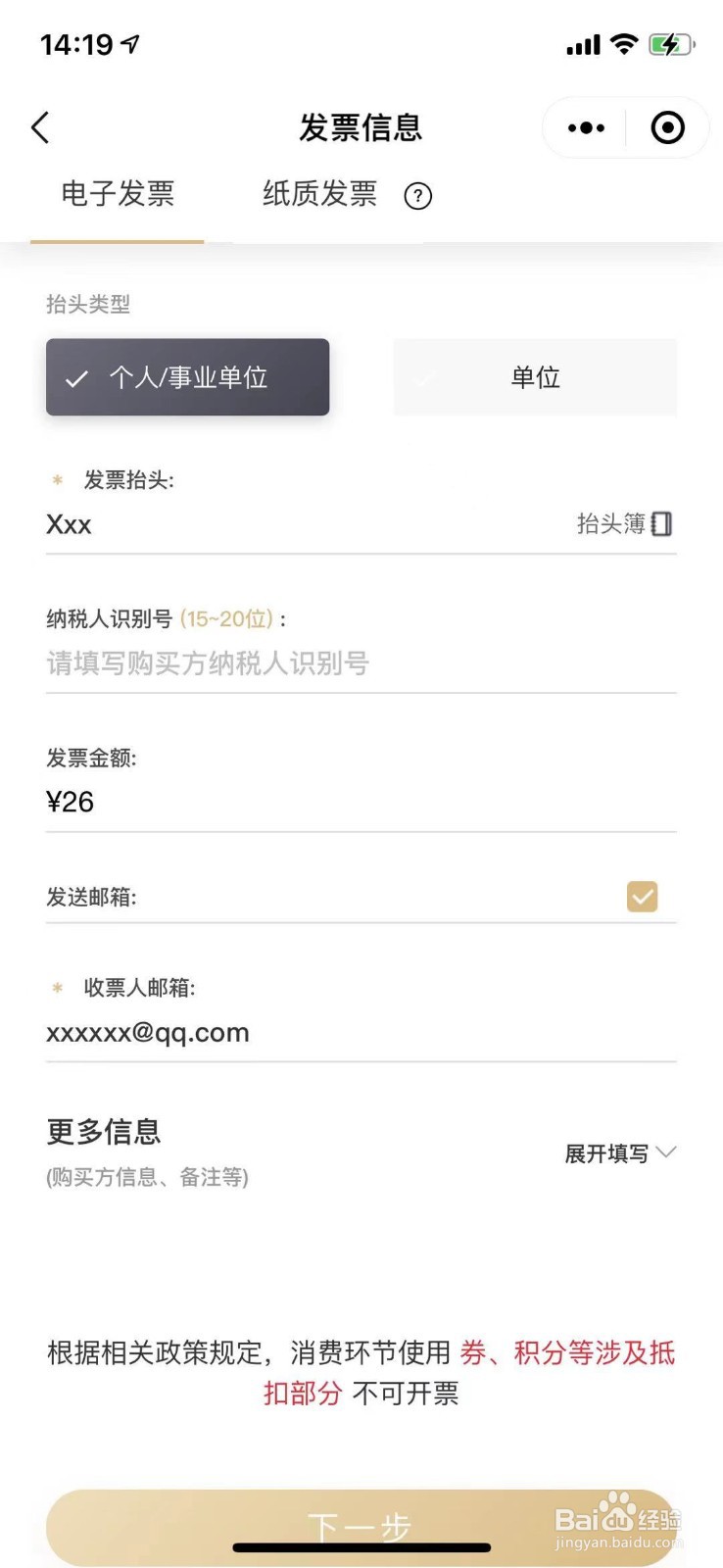
Task: Tap the Wi-Fi status icon
Action: pos(624,43)
